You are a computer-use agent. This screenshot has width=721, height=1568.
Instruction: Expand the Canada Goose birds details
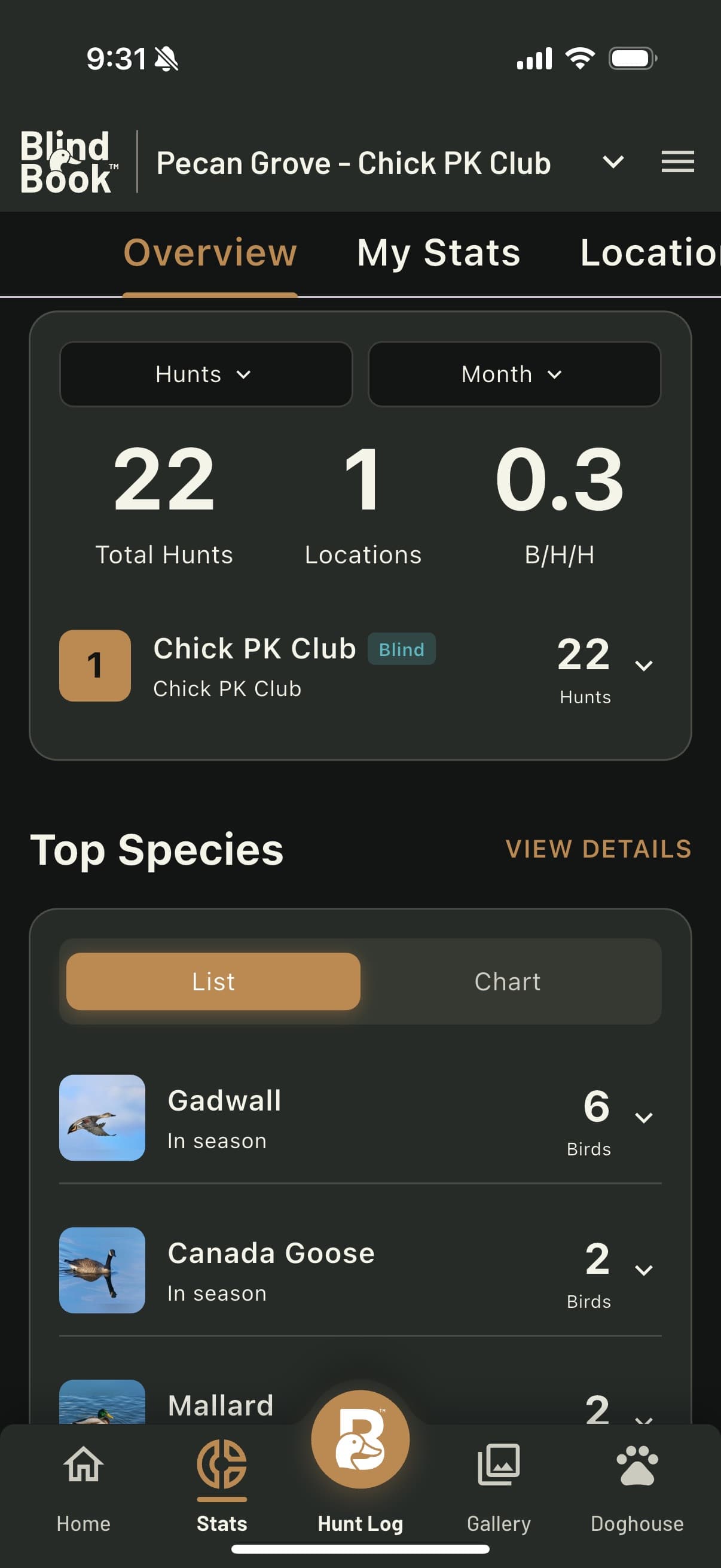(644, 1270)
